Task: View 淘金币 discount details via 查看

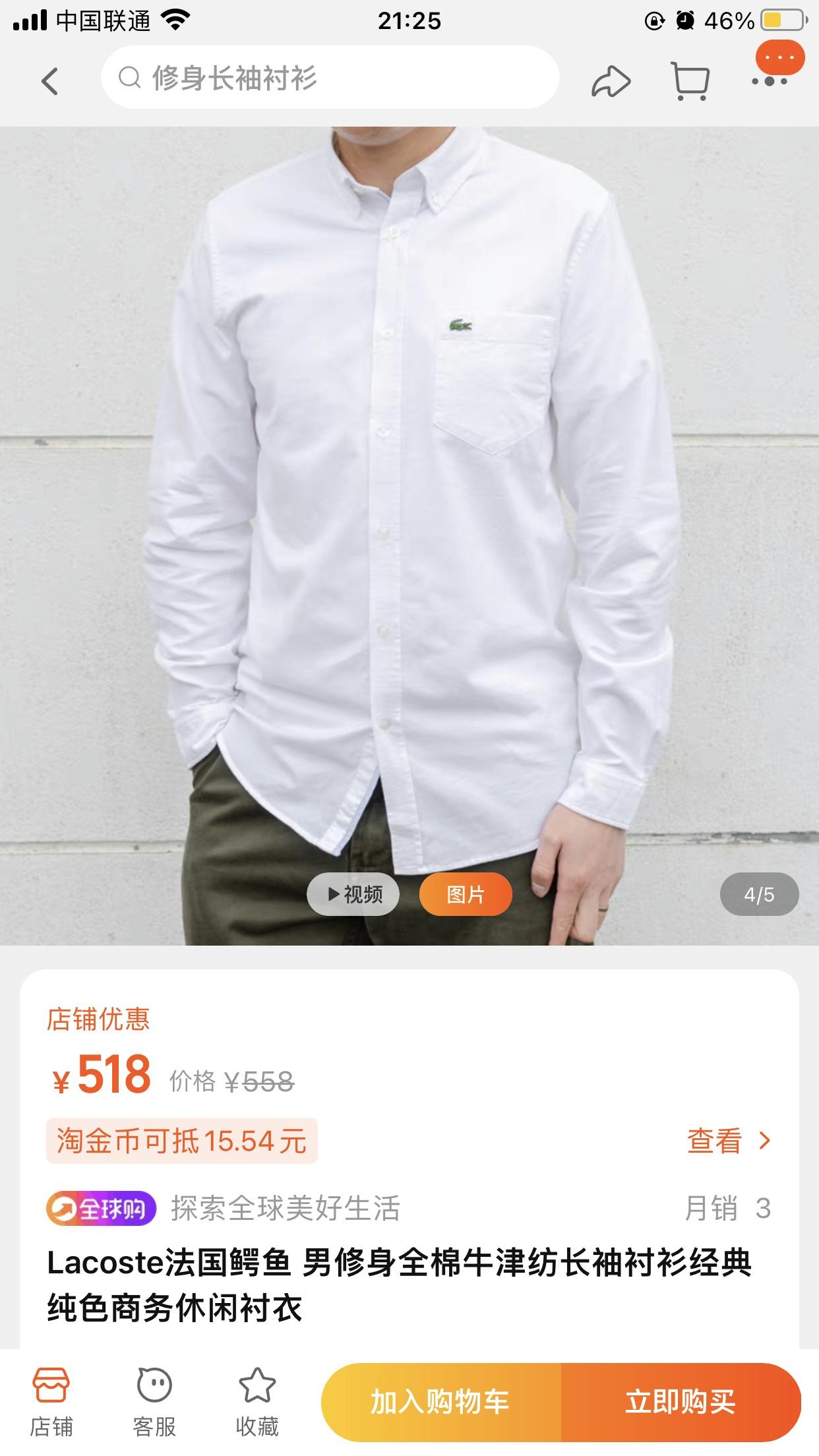Action: tap(729, 1140)
